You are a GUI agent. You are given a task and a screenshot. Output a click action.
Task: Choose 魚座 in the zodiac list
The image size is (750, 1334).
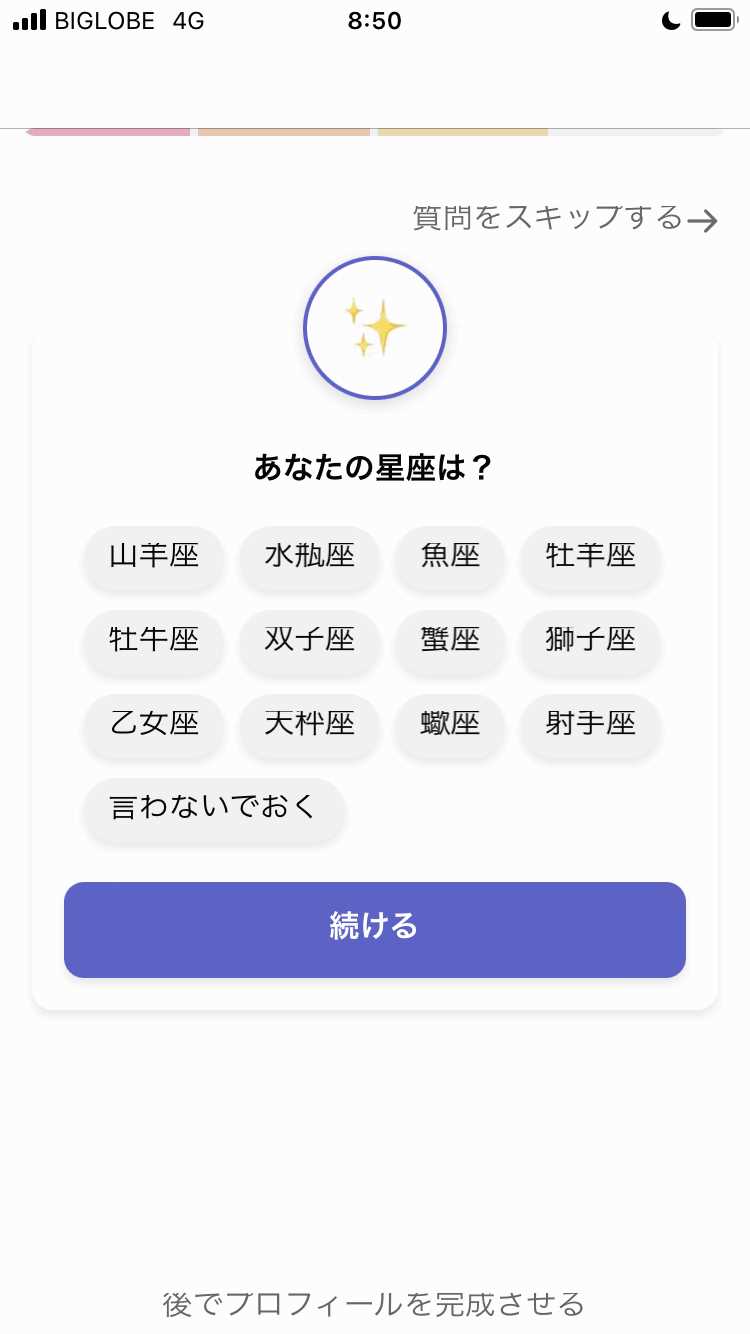coord(450,558)
